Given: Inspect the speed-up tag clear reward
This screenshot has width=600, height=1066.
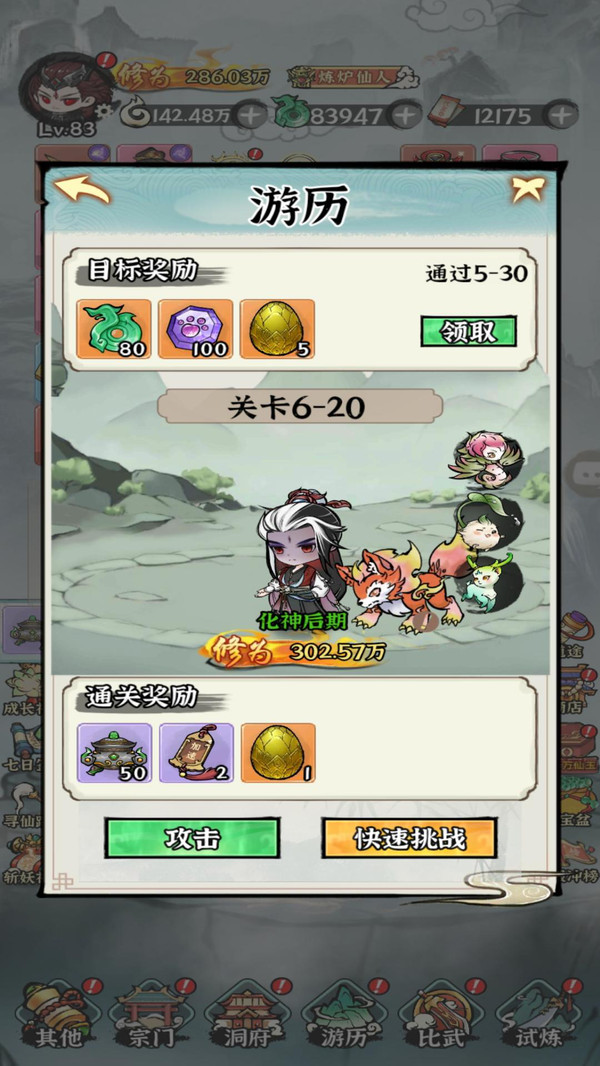Looking at the screenshot, I should (196, 753).
